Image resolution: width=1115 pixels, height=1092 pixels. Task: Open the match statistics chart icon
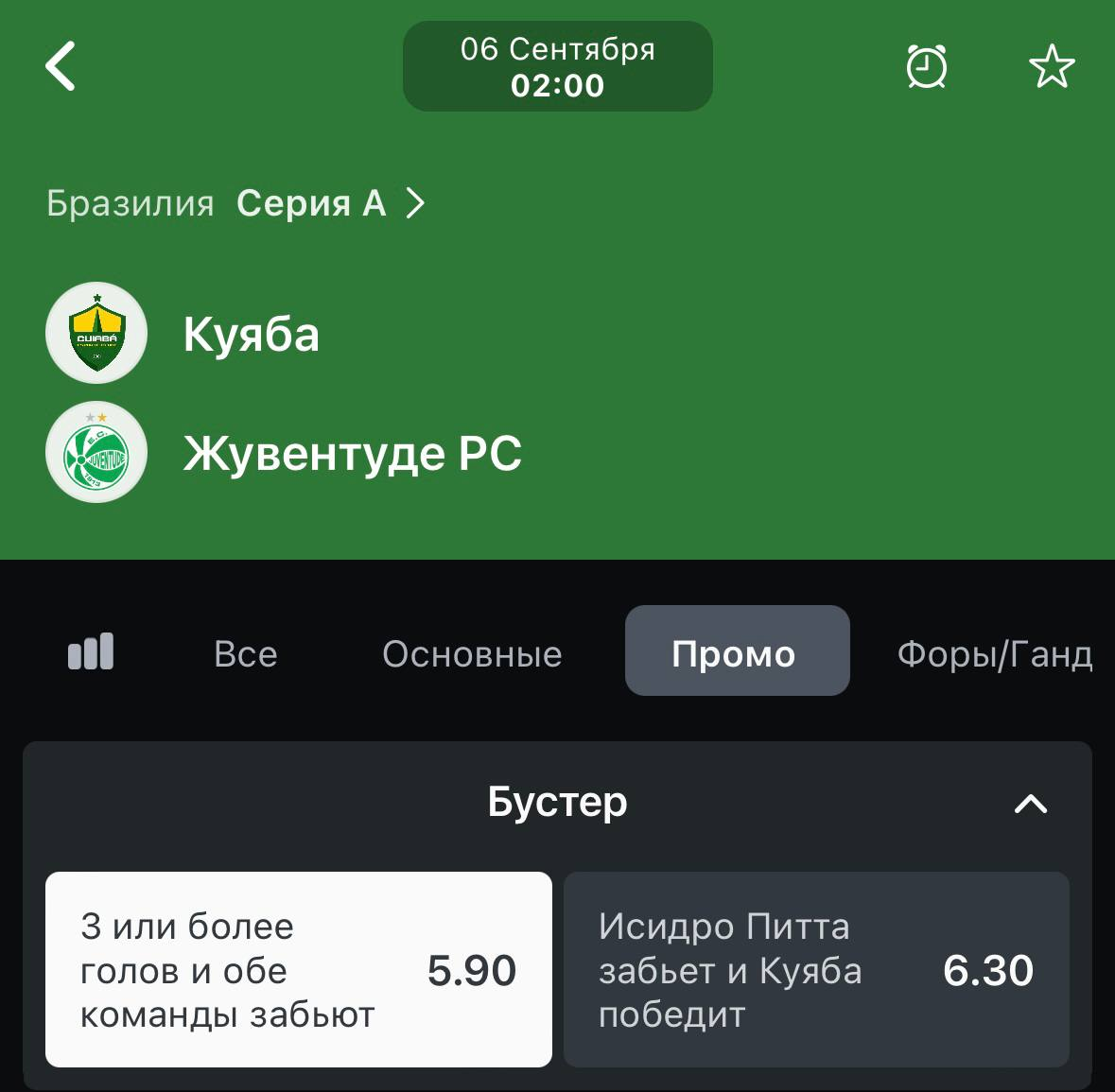(91, 652)
